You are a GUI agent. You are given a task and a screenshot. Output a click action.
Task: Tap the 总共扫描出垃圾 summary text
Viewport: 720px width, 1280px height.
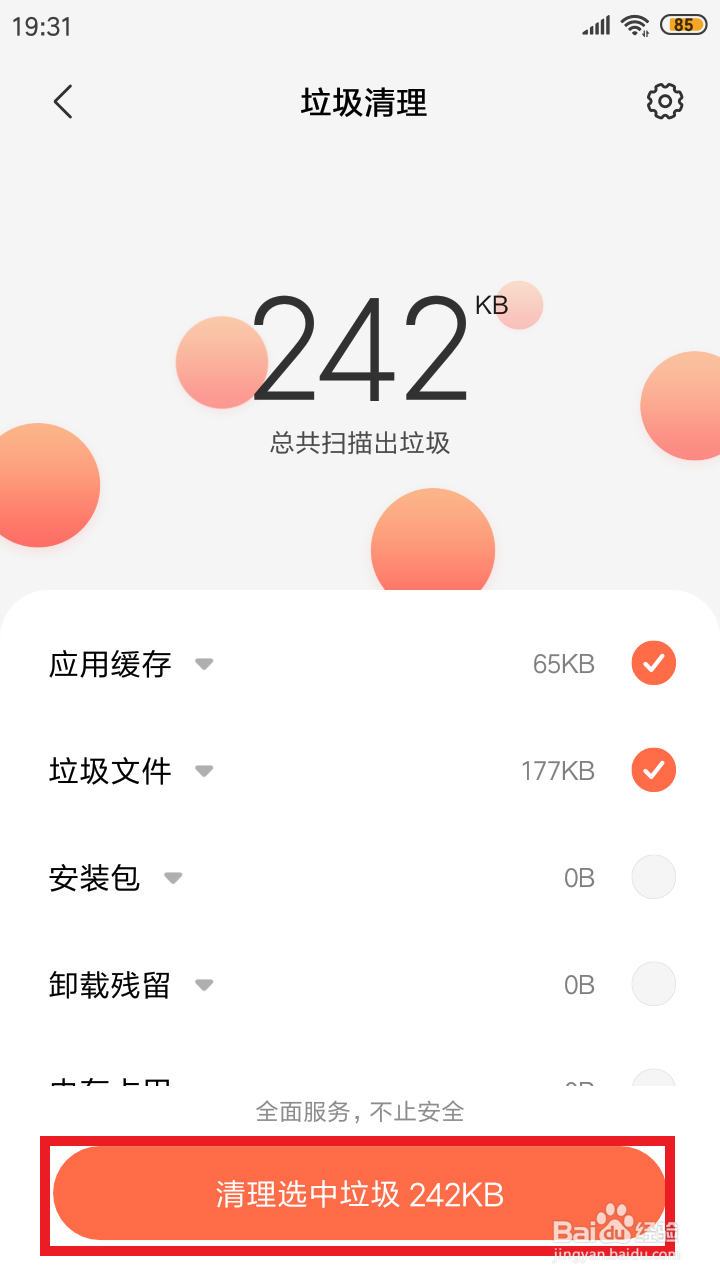tap(362, 442)
